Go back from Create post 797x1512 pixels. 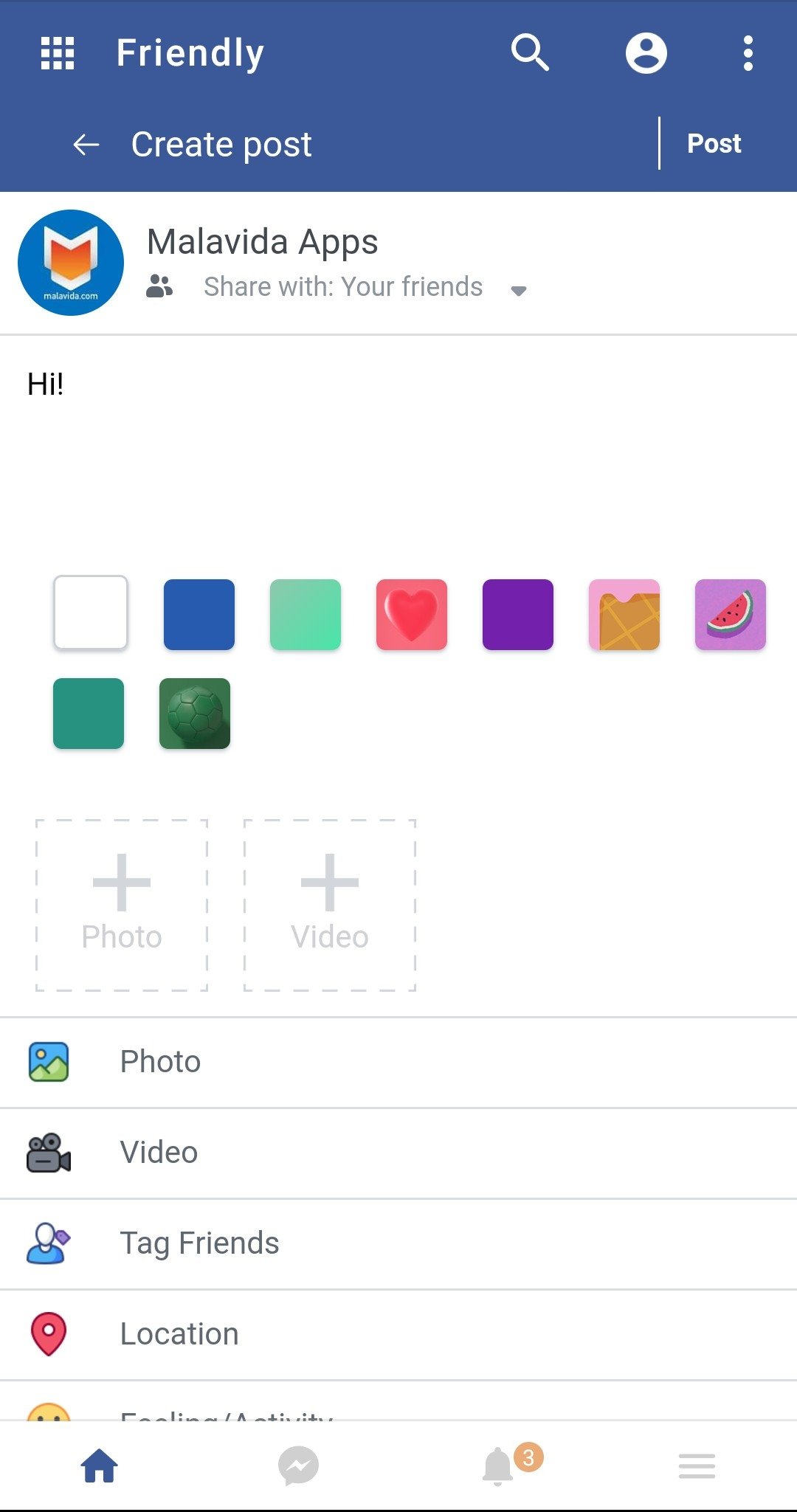point(86,145)
